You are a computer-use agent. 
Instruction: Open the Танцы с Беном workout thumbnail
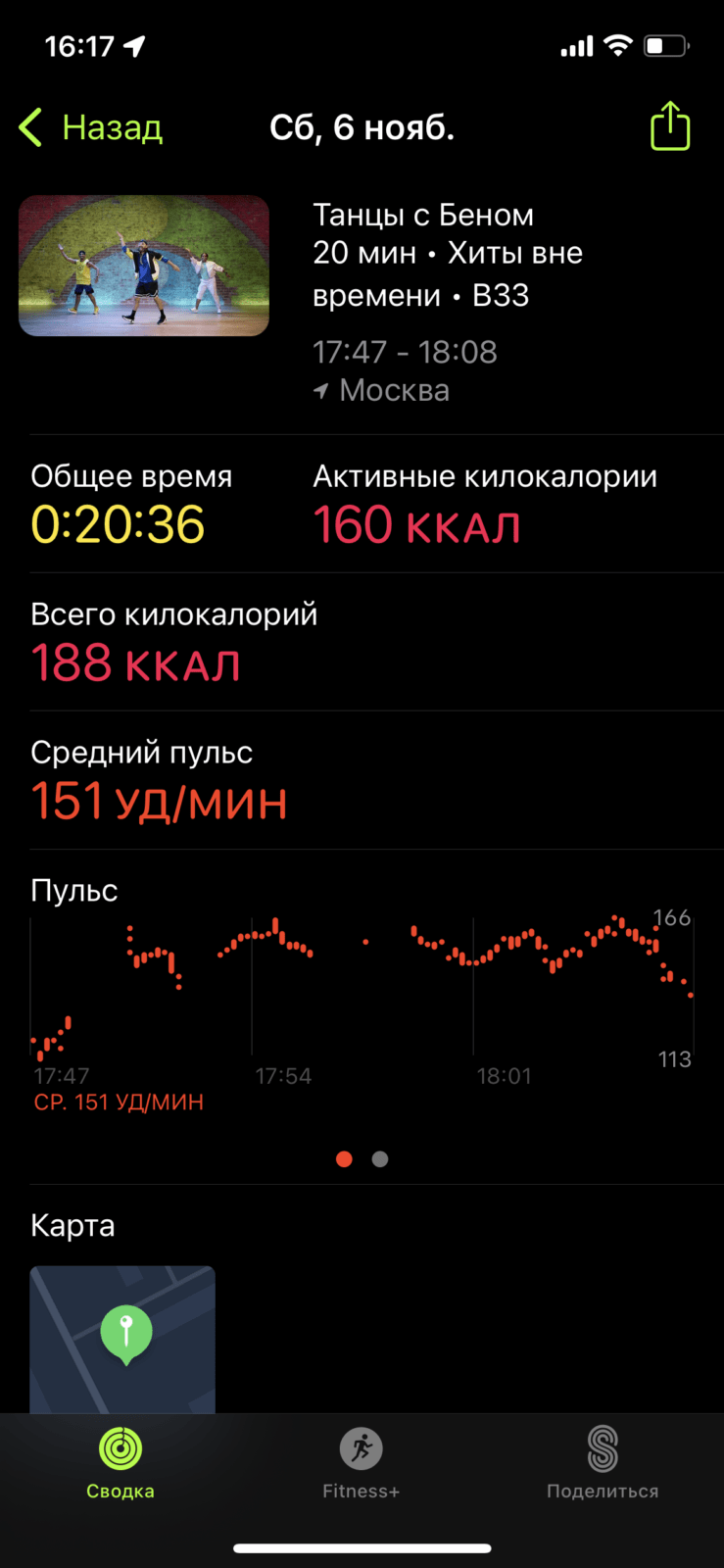144,266
